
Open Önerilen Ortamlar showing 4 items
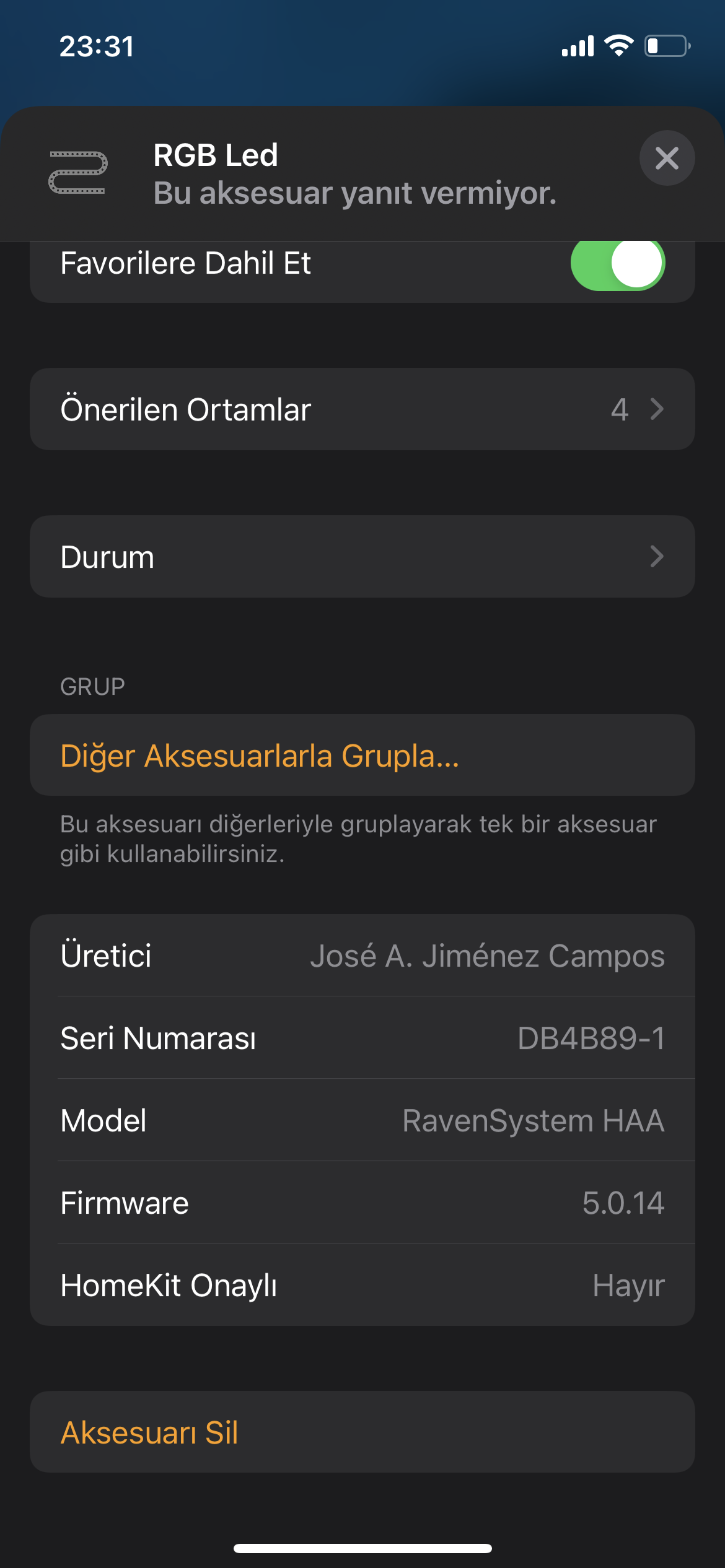(362, 409)
